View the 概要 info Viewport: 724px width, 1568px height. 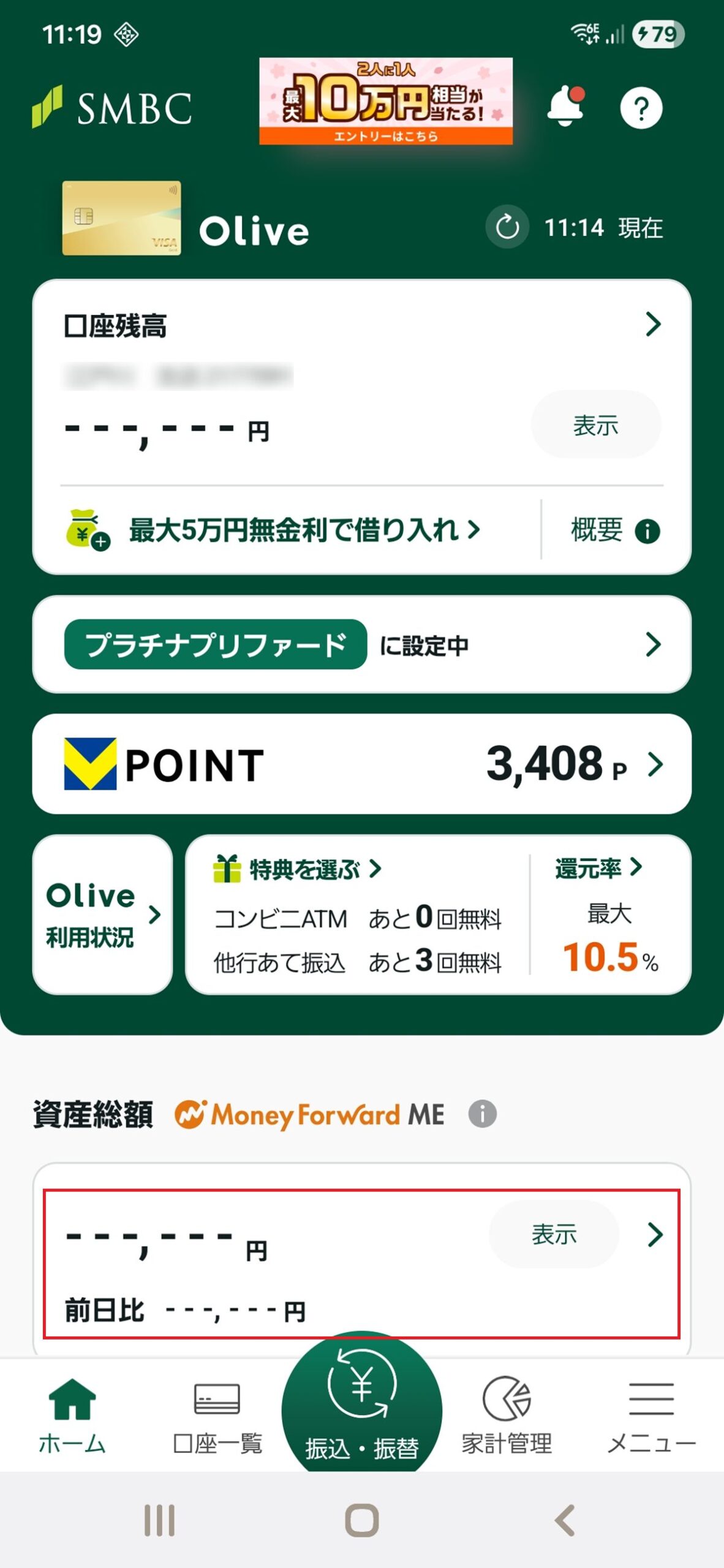[x=614, y=530]
